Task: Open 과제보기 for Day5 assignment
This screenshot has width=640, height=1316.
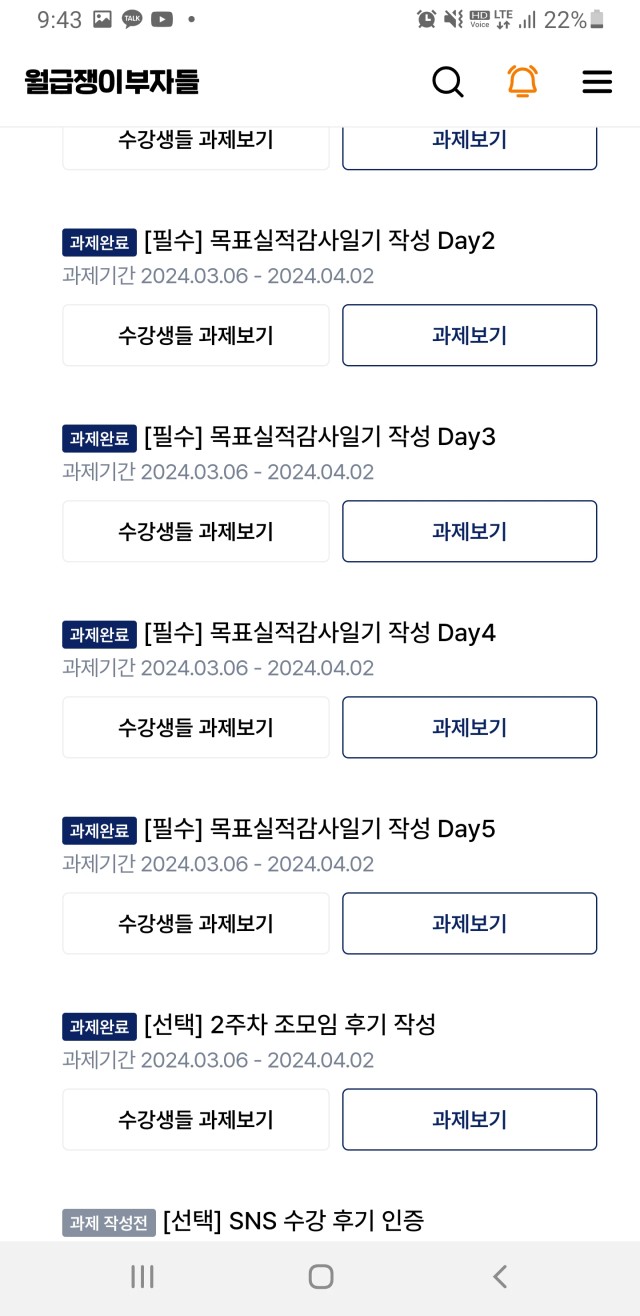Action: pyautogui.click(x=470, y=923)
